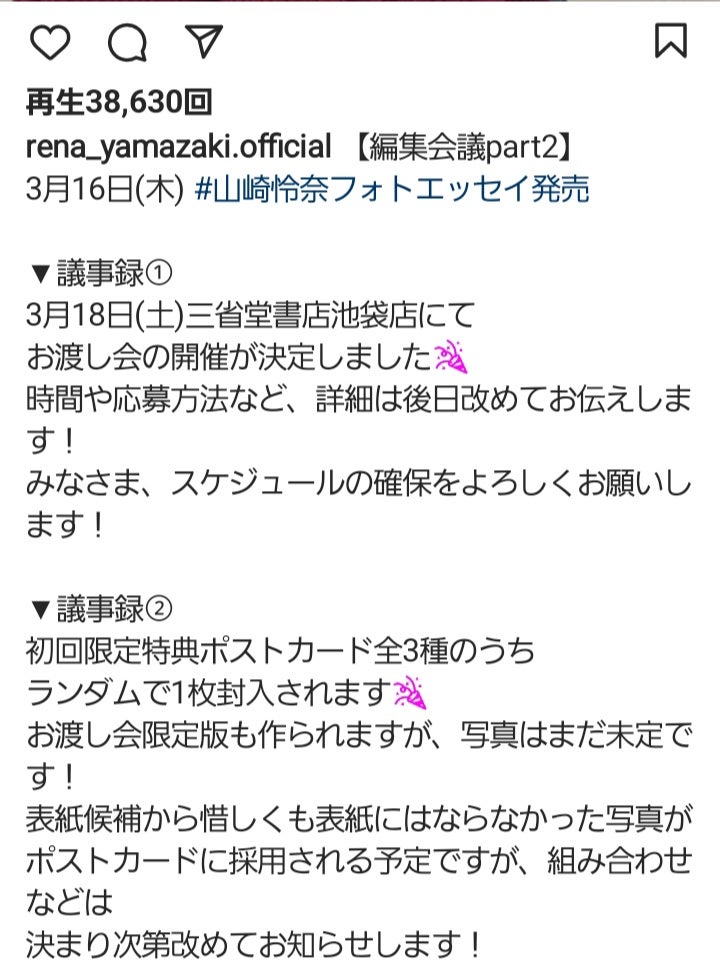Image resolution: width=720 pixels, height=973 pixels.
Task: Open the comments on this post
Action: coord(127,41)
